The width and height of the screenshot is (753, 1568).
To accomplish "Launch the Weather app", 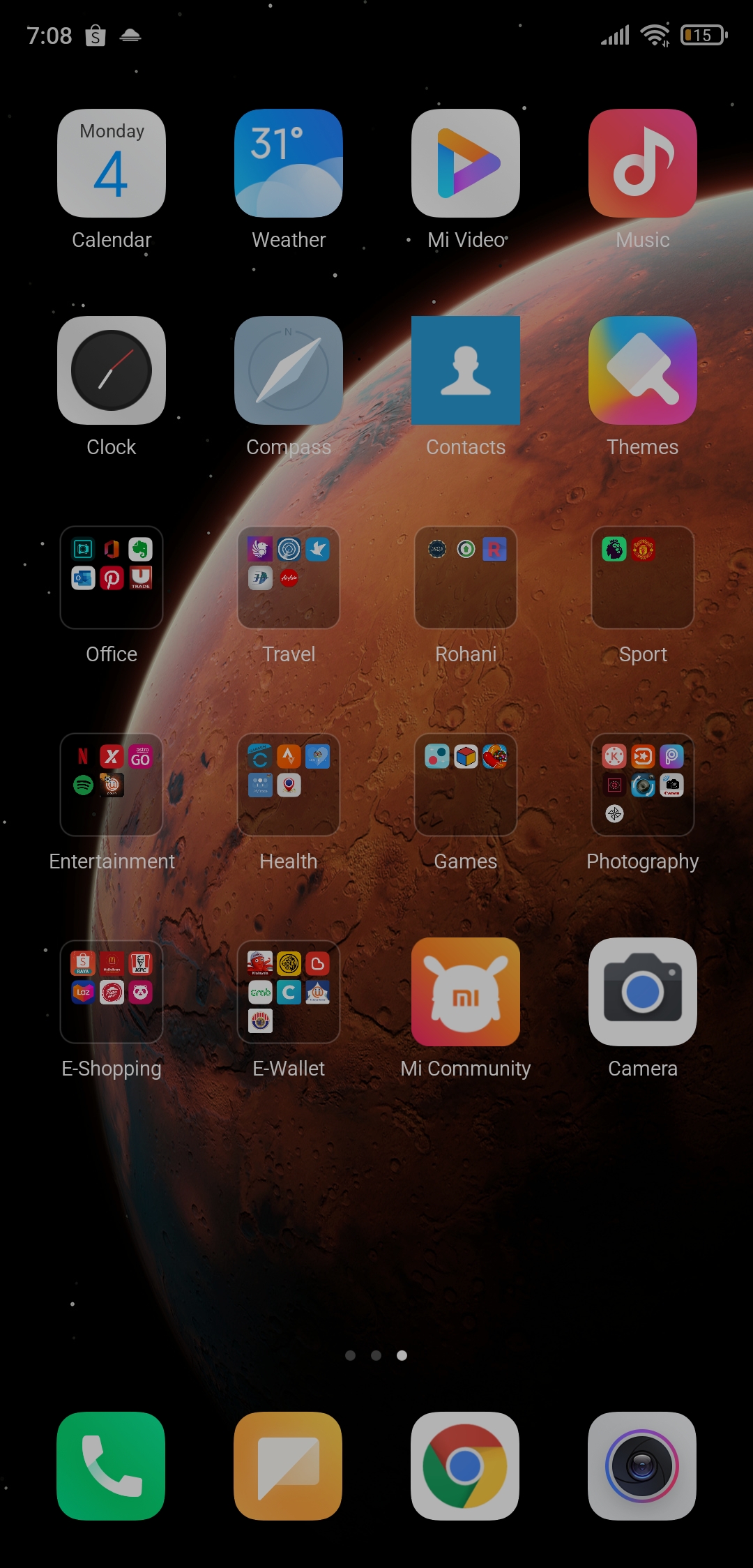I will (289, 163).
